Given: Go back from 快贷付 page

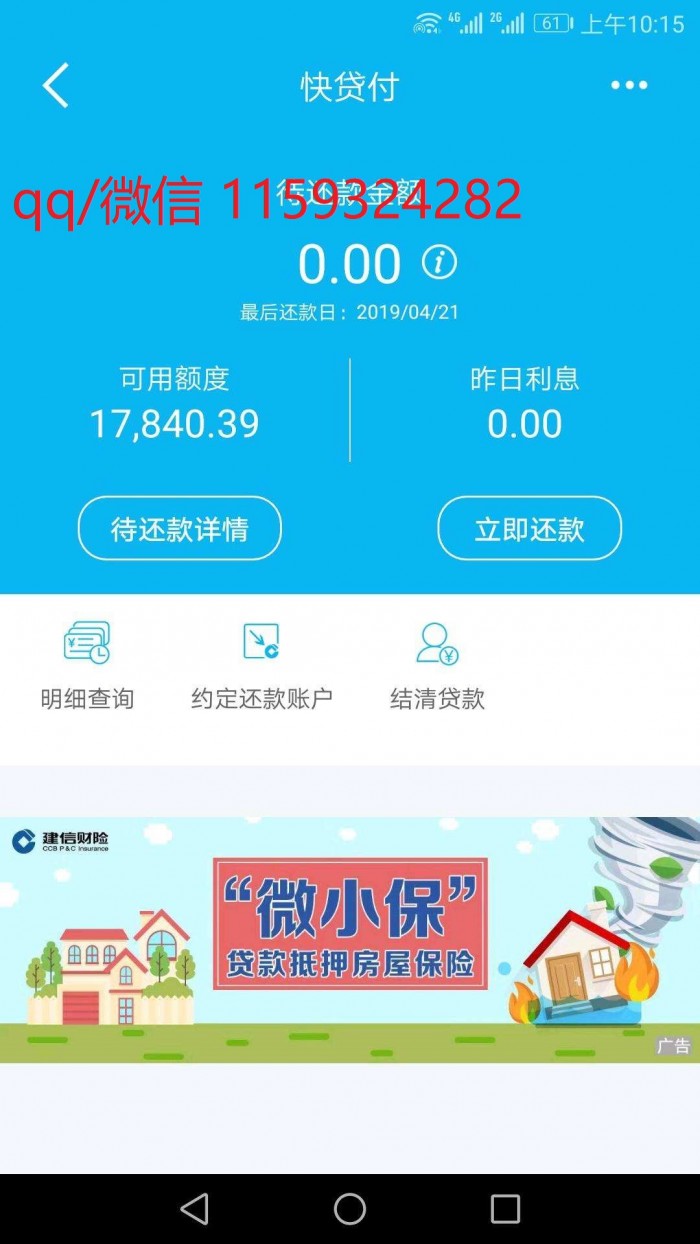Looking at the screenshot, I should coord(56,86).
